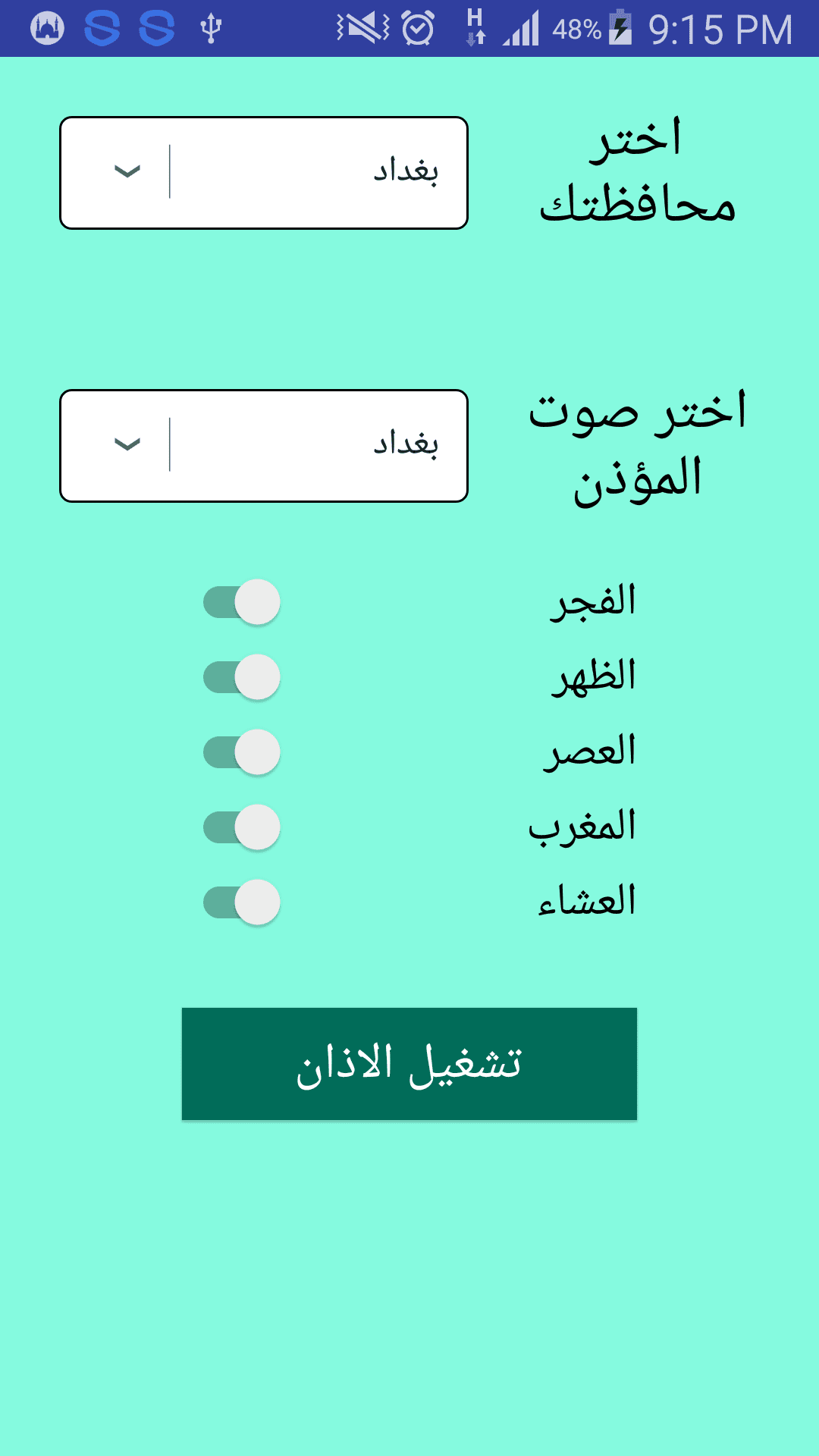Toggle the الظهر (Dhuhr) switch
Viewport: 819px width, 1456px height.
coord(242,677)
